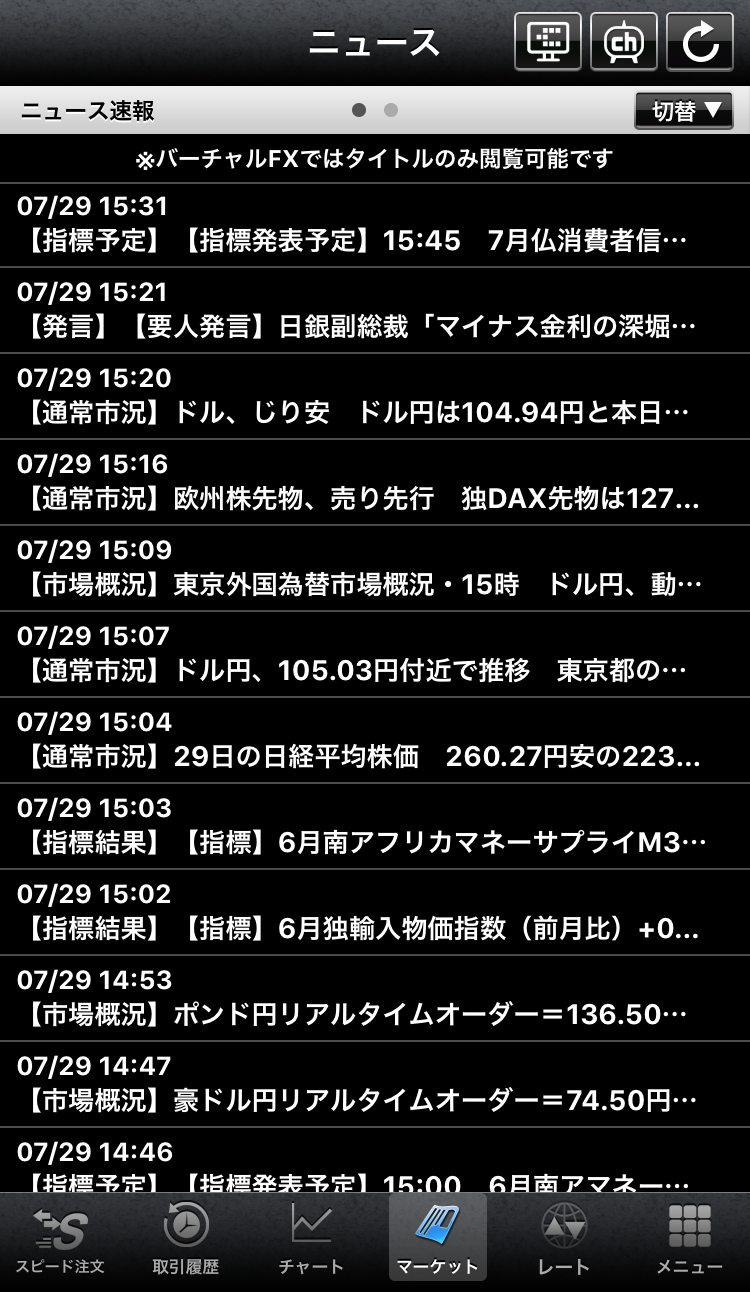
Task: Open the 15:21 日銀副総裁 remark news
Action: 375,310
